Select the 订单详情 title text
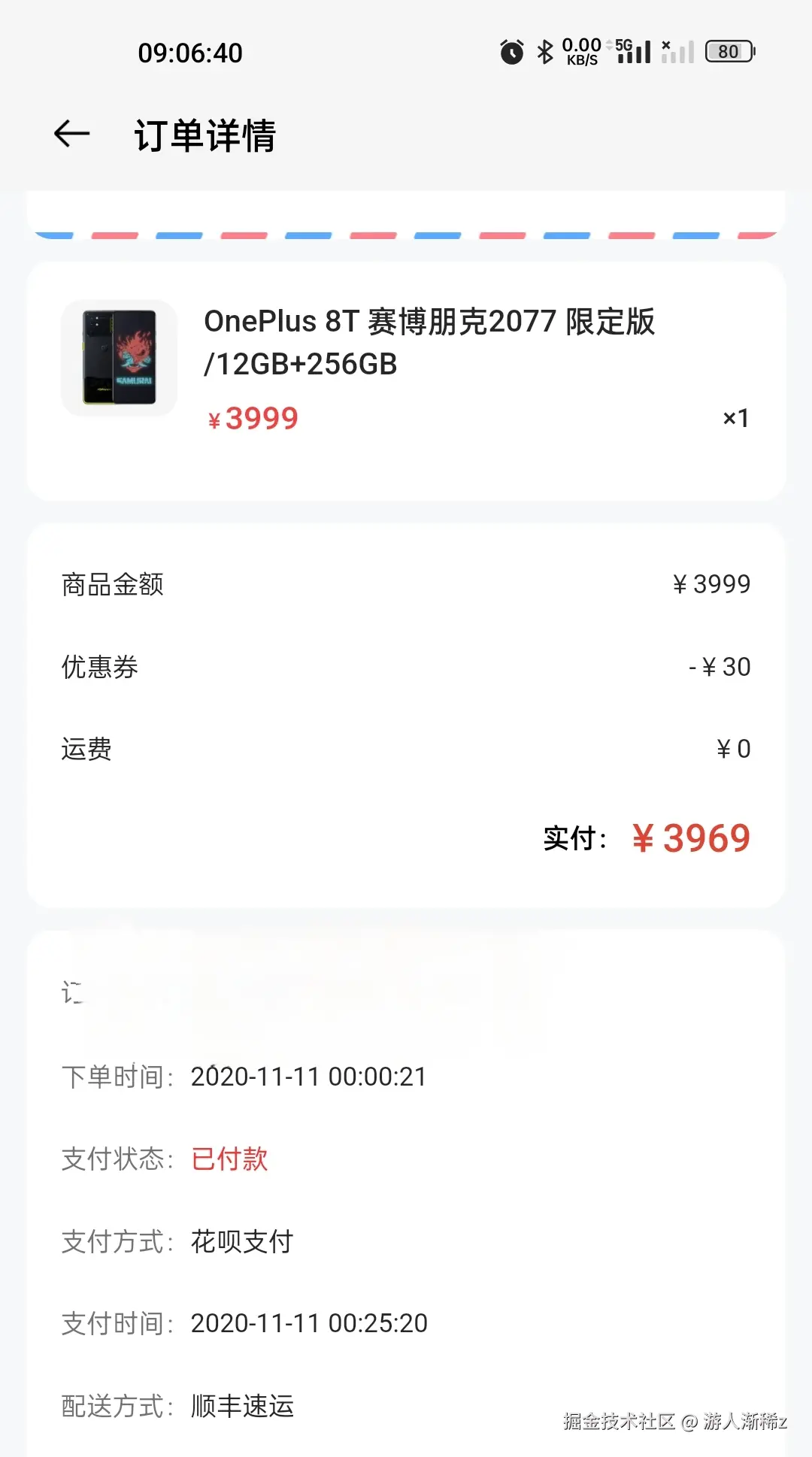The width and height of the screenshot is (812, 1457). click(205, 136)
